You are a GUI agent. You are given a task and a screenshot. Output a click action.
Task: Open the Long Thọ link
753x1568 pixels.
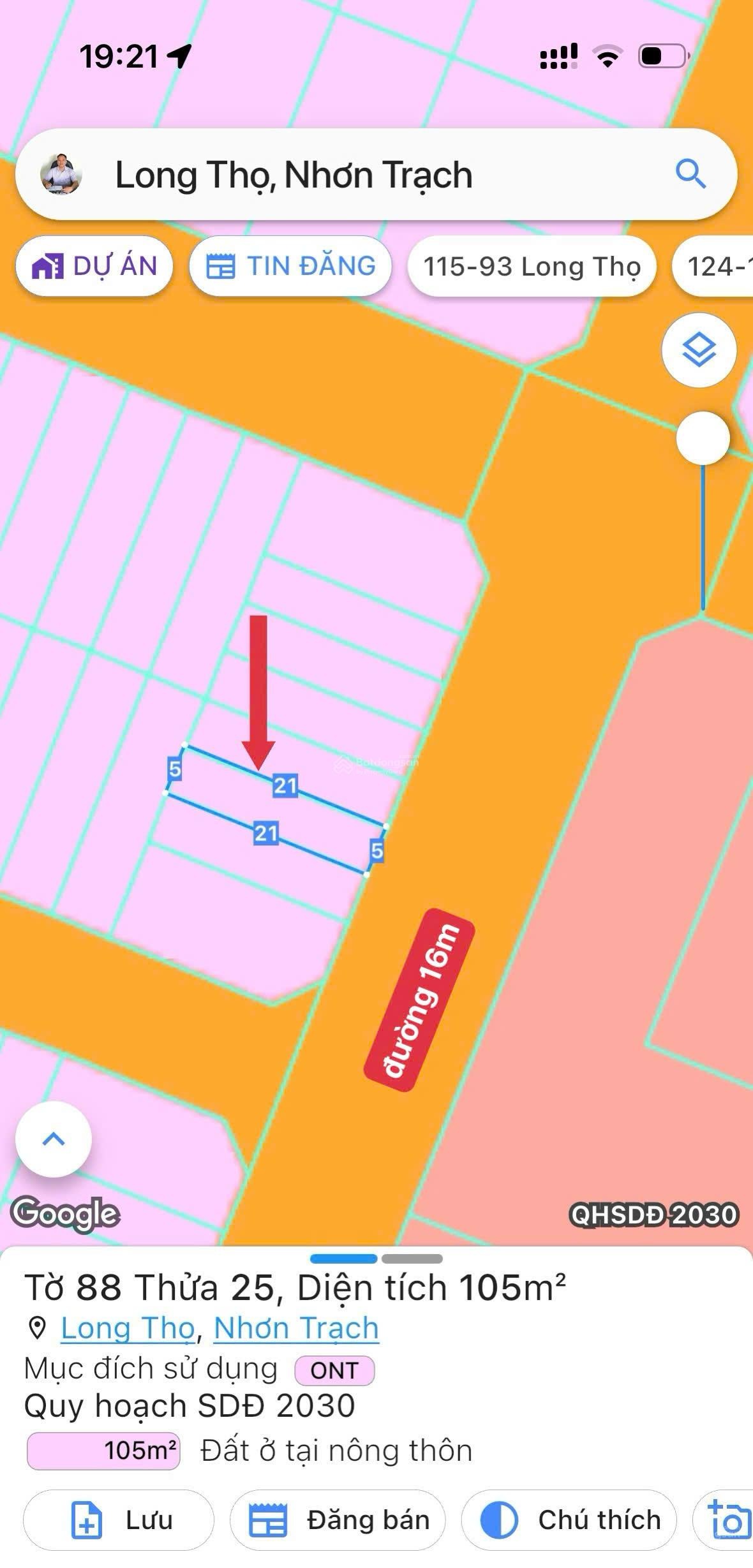tap(128, 1328)
